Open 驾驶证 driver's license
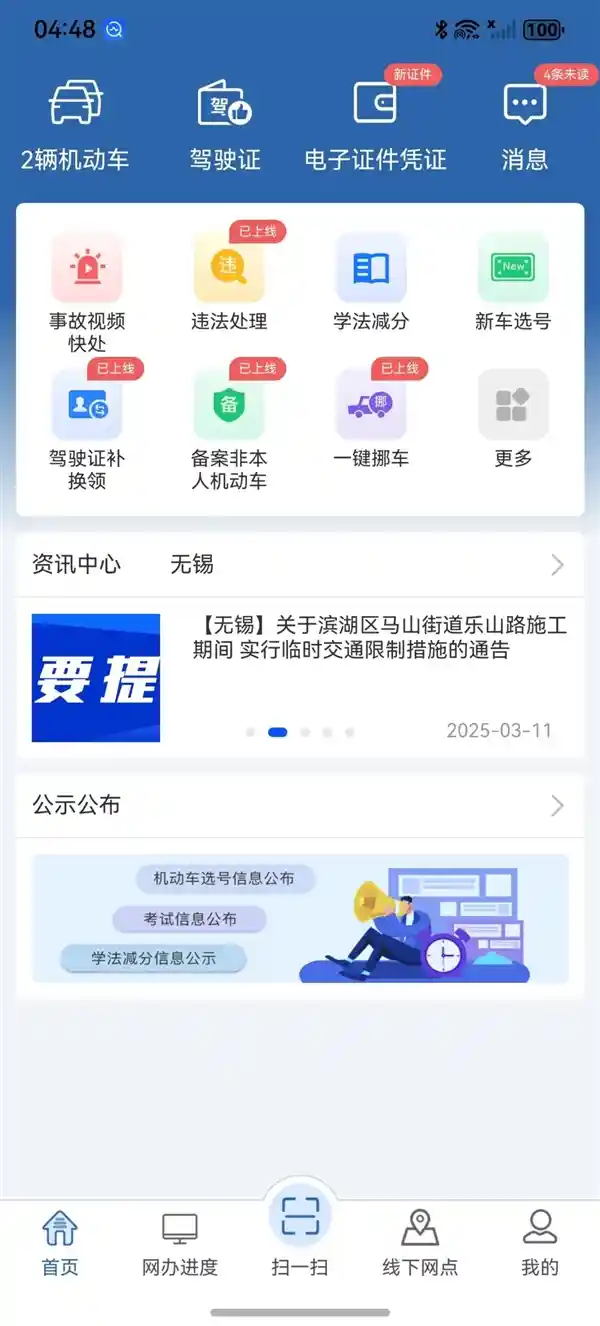This screenshot has width=600, height=1326. pyautogui.click(x=225, y=124)
